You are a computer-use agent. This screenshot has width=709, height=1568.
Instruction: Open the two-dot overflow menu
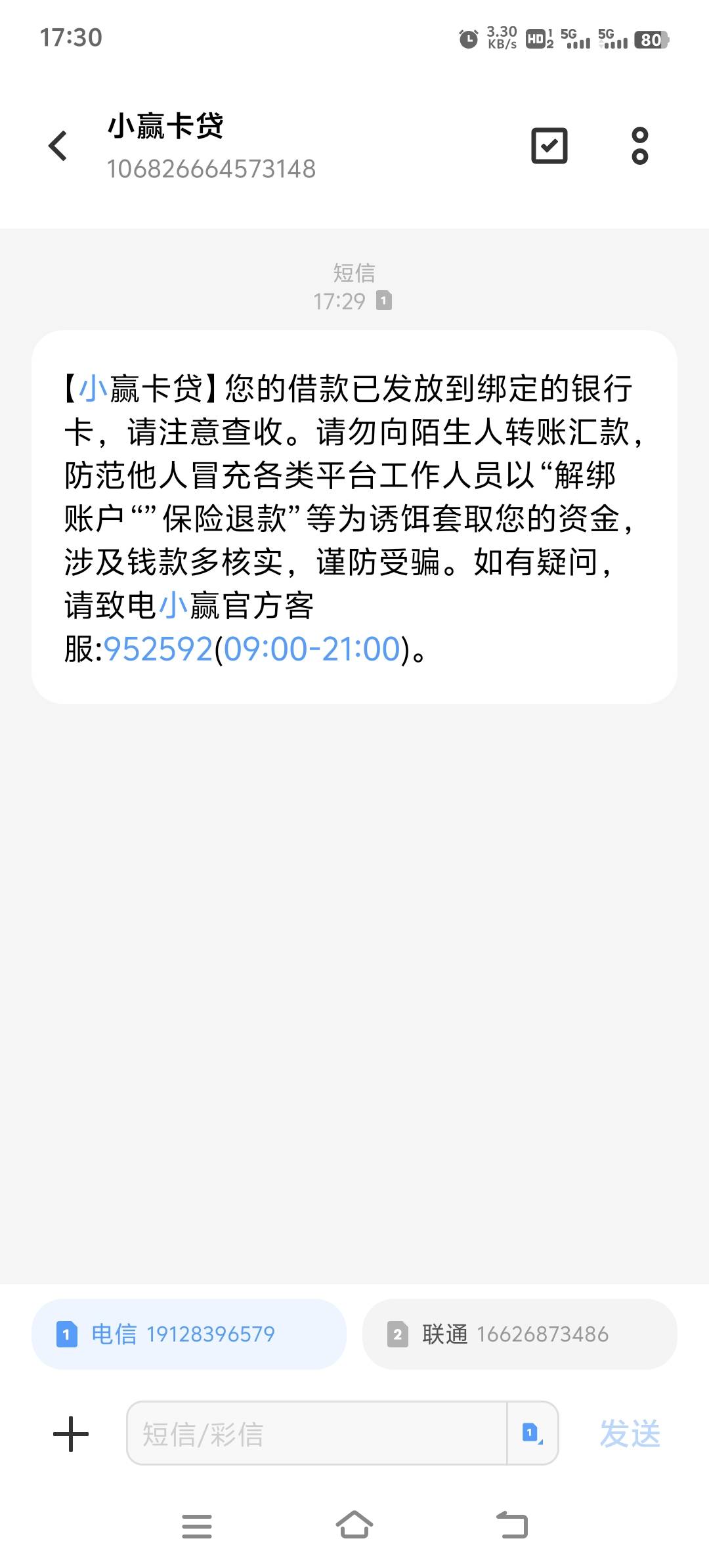[639, 146]
